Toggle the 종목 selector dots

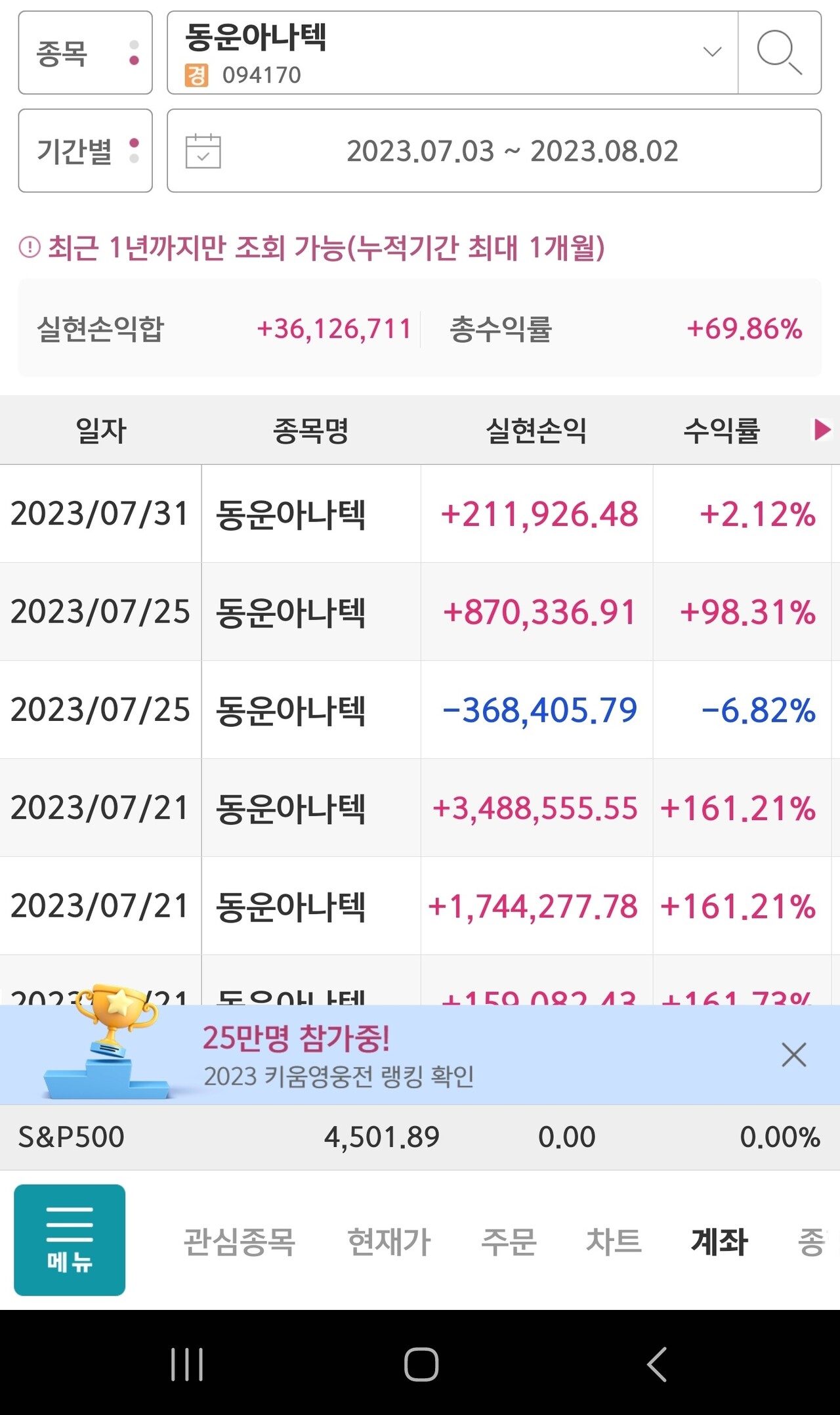[x=135, y=53]
